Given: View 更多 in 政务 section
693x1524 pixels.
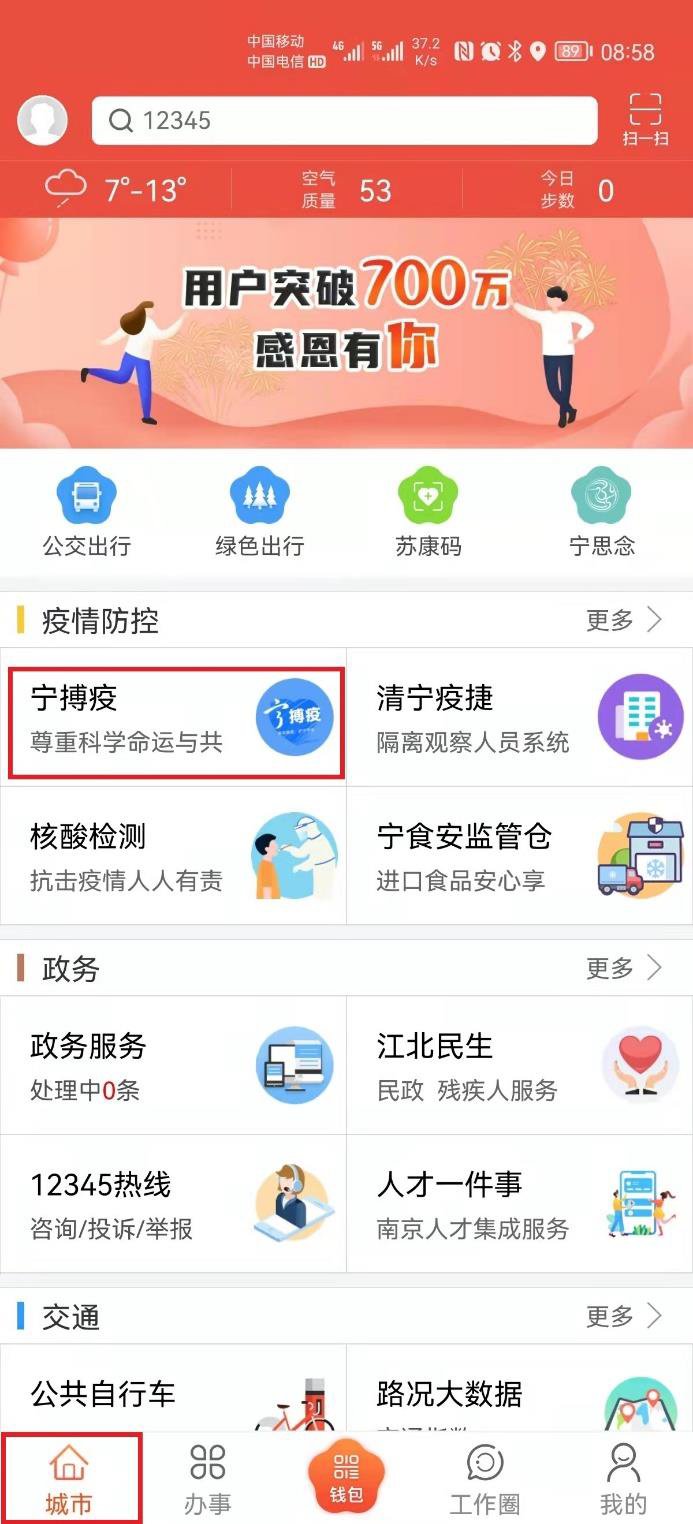Looking at the screenshot, I should tap(623, 968).
